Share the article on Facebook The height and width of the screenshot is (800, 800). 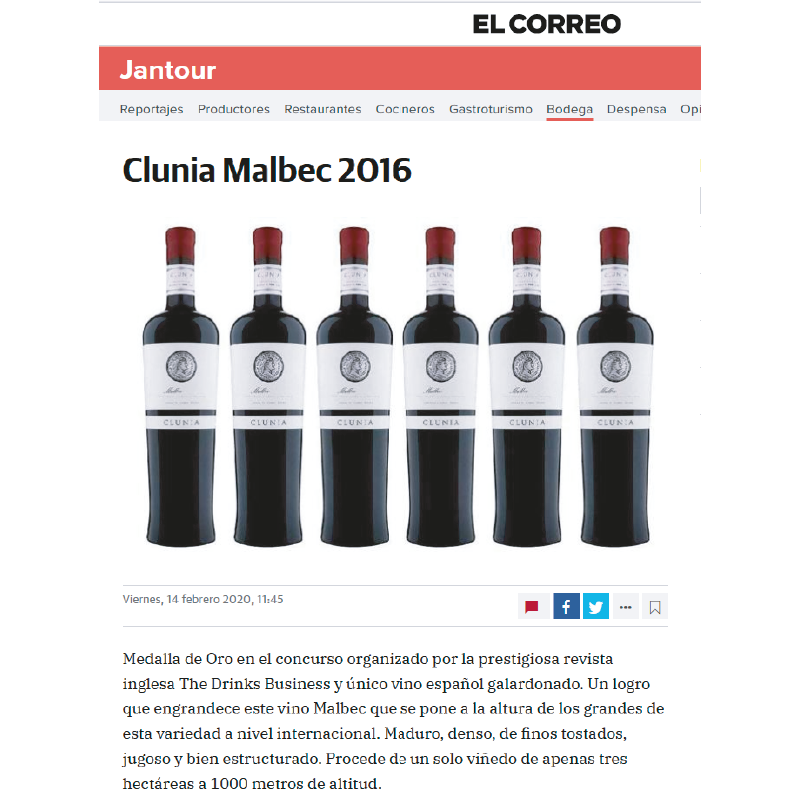coord(566,606)
